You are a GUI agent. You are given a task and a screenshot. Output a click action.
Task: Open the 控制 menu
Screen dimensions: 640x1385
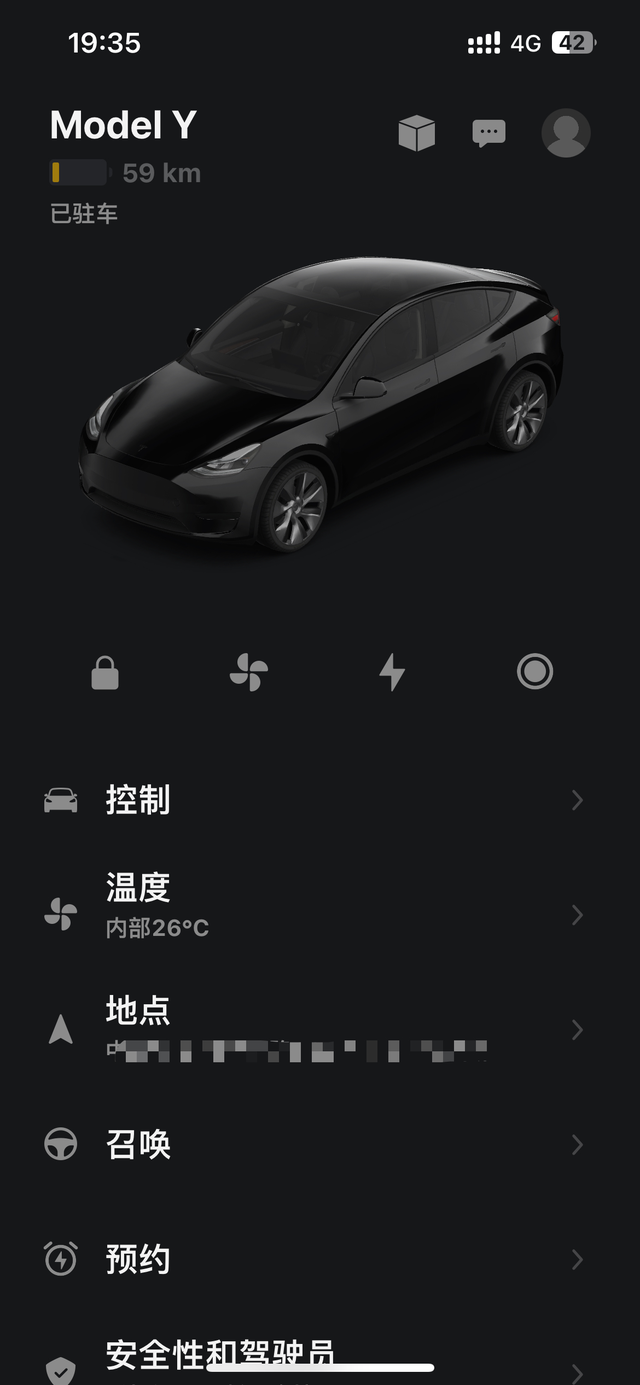310,800
